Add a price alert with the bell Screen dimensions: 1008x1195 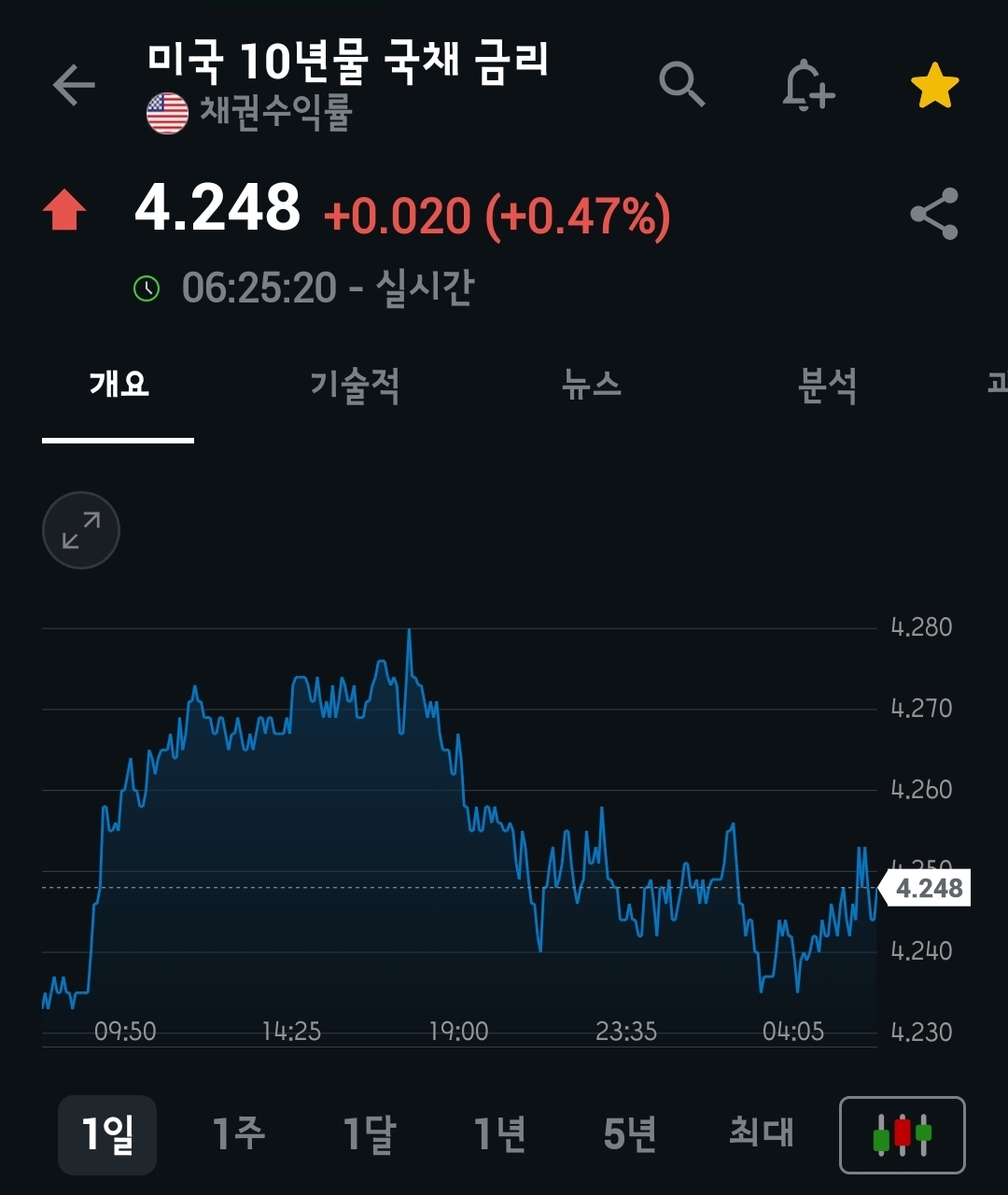[x=807, y=86]
